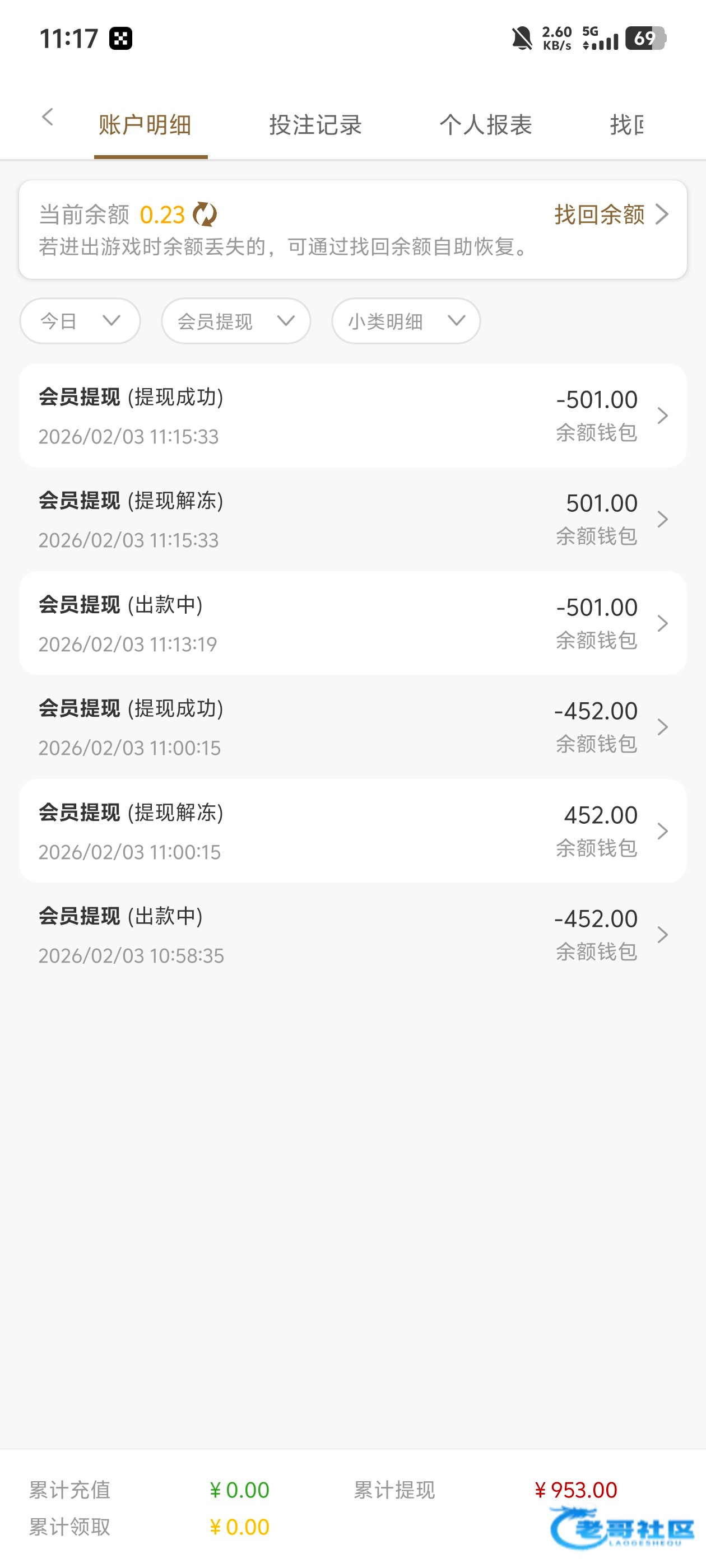Expand the 今日 date dropdown
Screen dimensions: 706x1568
coord(80,321)
